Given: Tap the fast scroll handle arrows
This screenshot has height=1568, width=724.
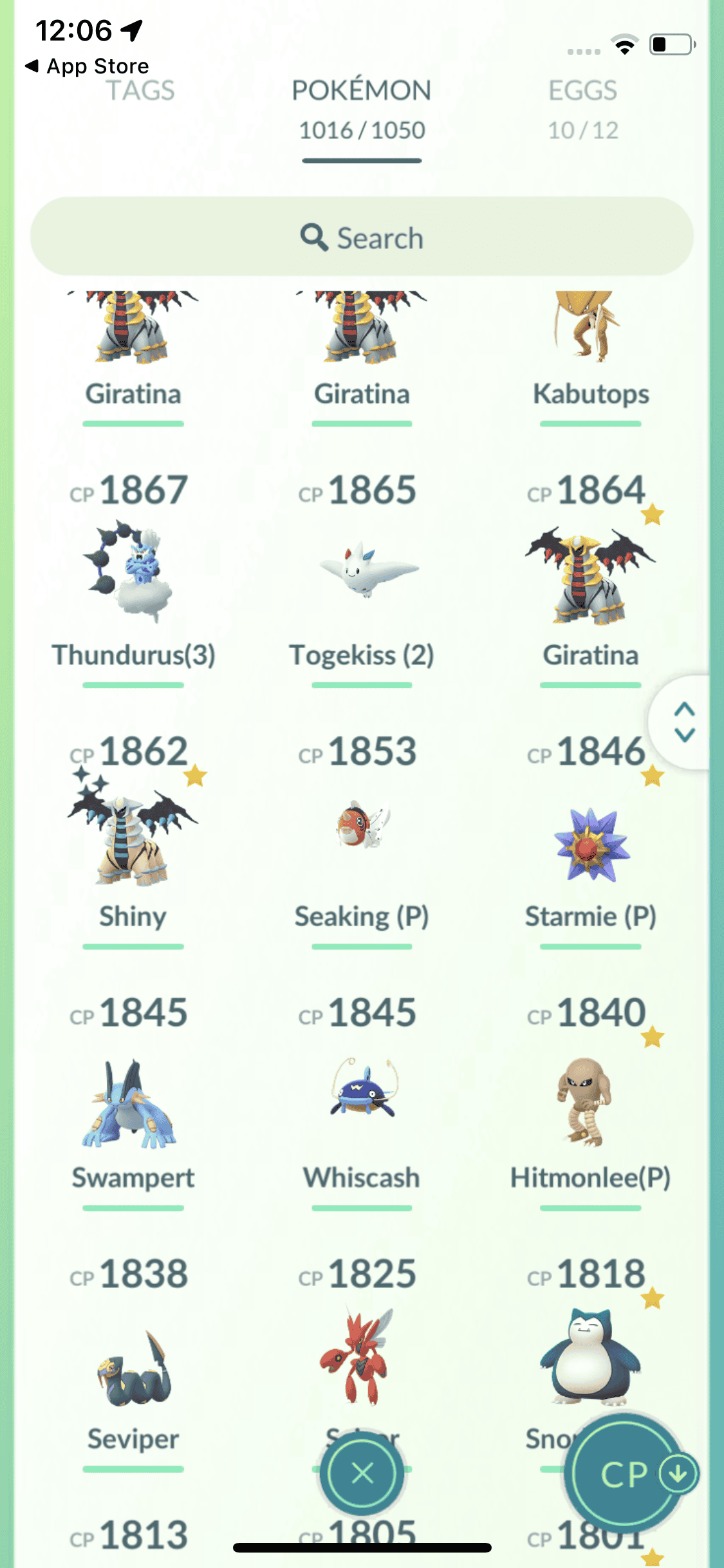Looking at the screenshot, I should pos(684,722).
